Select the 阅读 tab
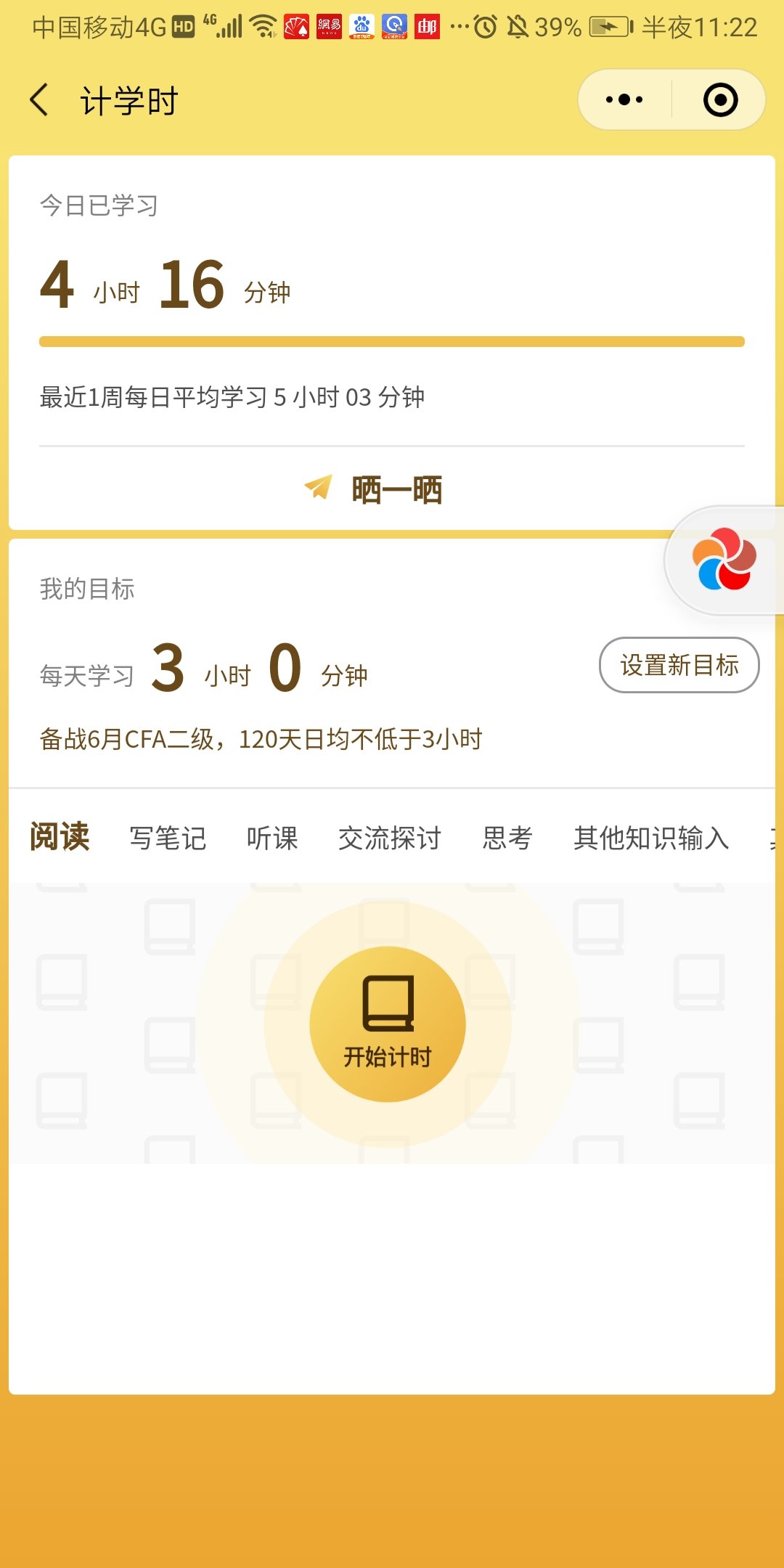784x1568 pixels. [60, 837]
